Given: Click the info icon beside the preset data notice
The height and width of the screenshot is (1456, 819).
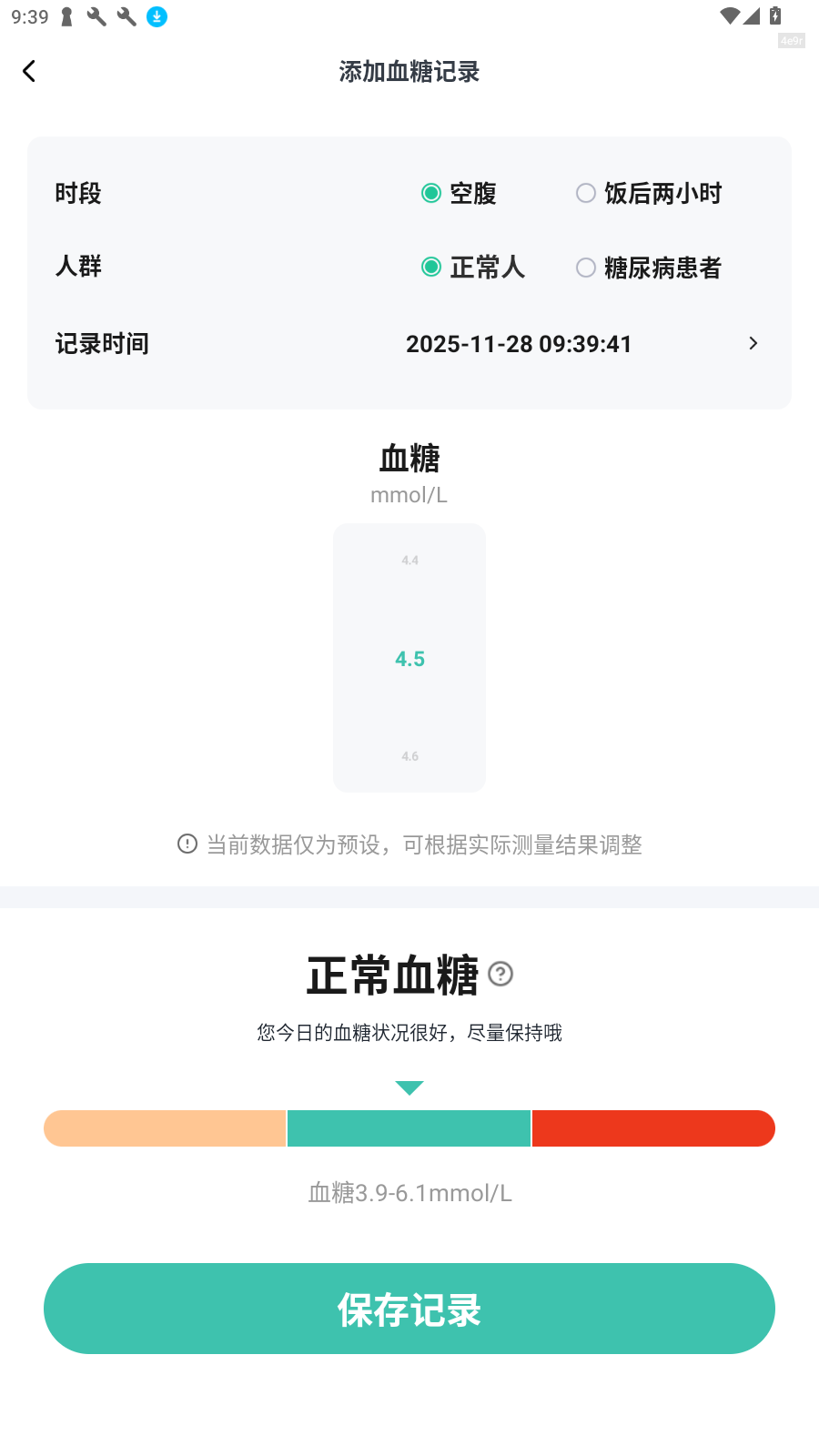Looking at the screenshot, I should coord(186,844).
